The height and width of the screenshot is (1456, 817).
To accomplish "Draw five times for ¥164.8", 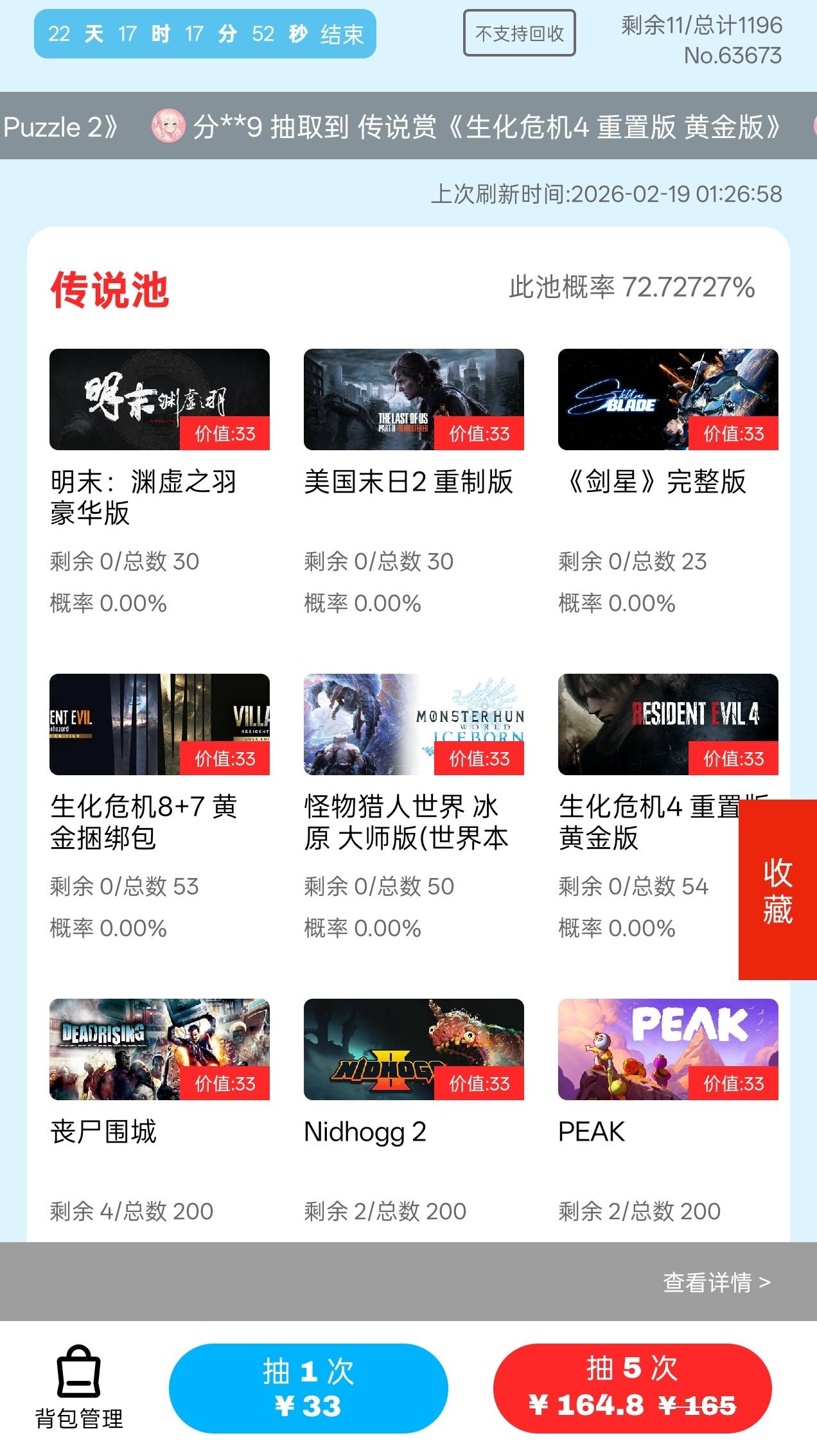I will [x=632, y=1388].
